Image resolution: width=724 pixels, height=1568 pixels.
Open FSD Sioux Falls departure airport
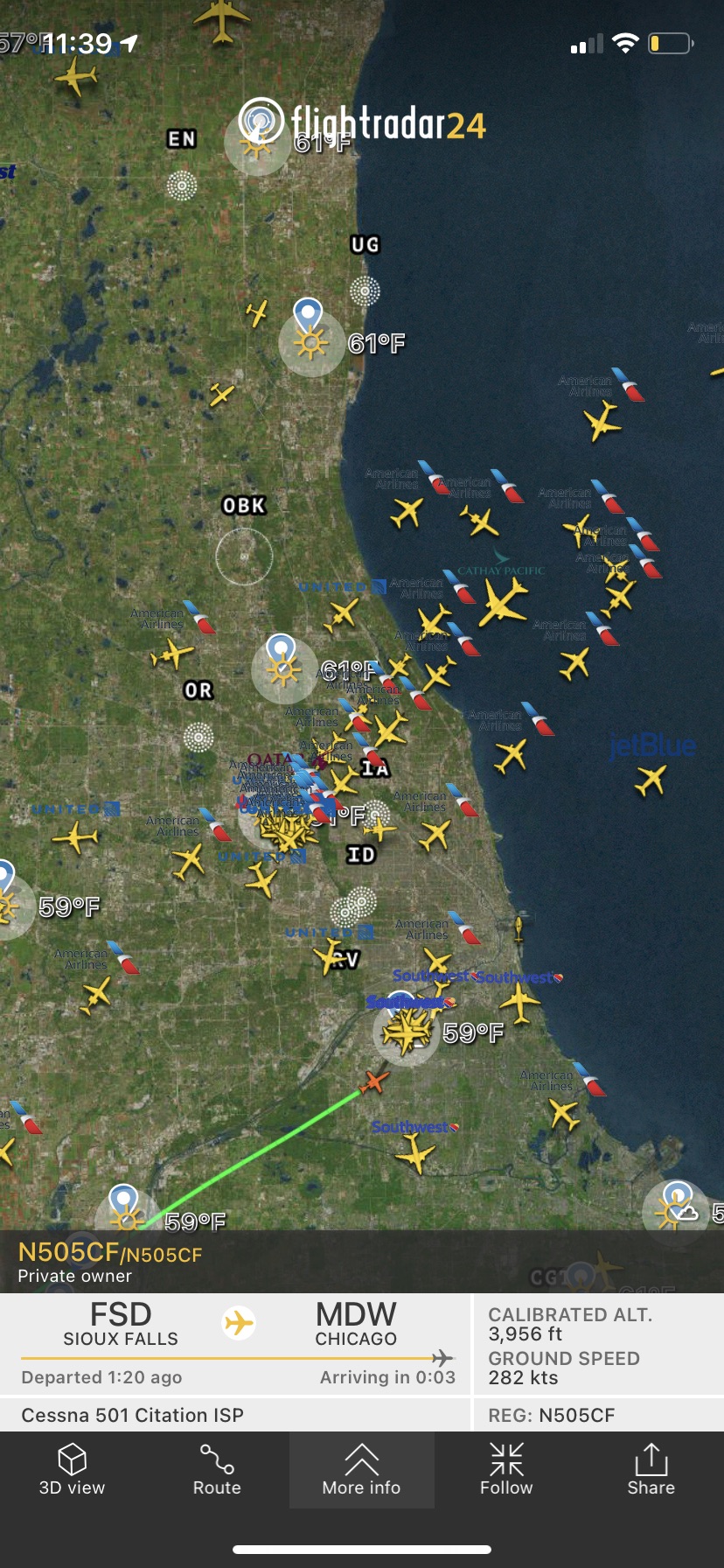(x=121, y=1324)
